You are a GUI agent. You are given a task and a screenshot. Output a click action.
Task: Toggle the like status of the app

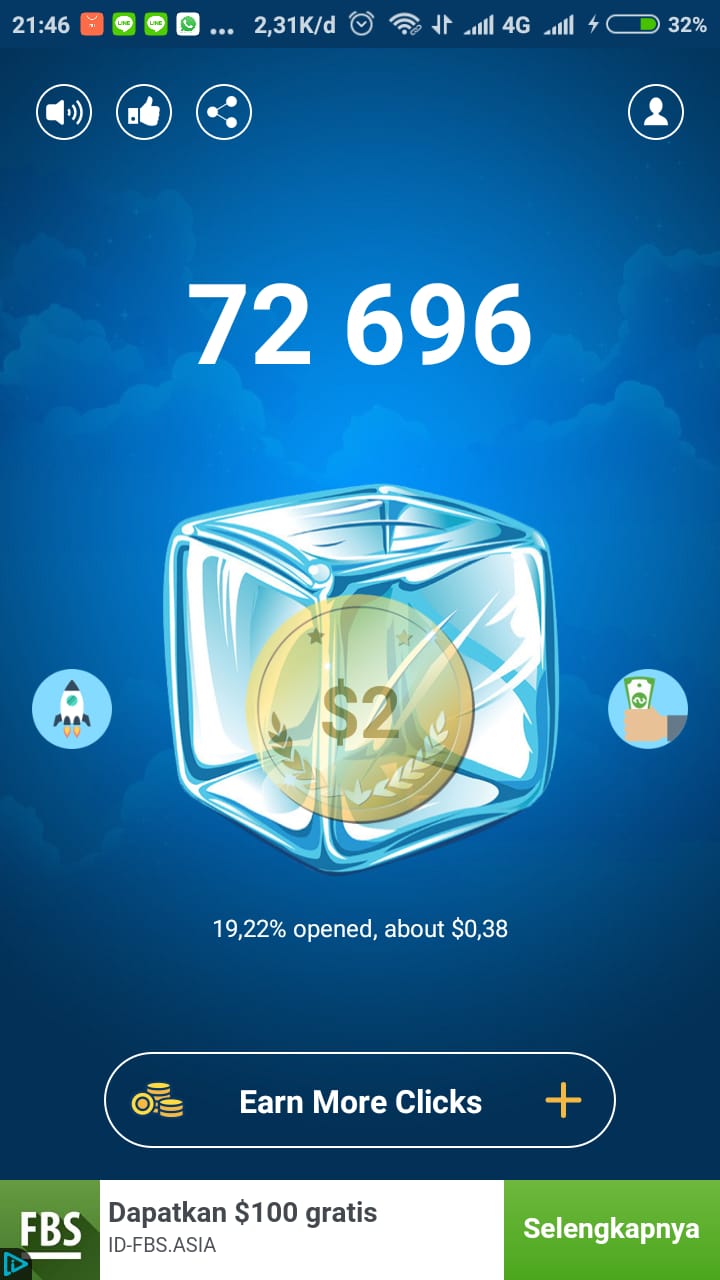(143, 112)
